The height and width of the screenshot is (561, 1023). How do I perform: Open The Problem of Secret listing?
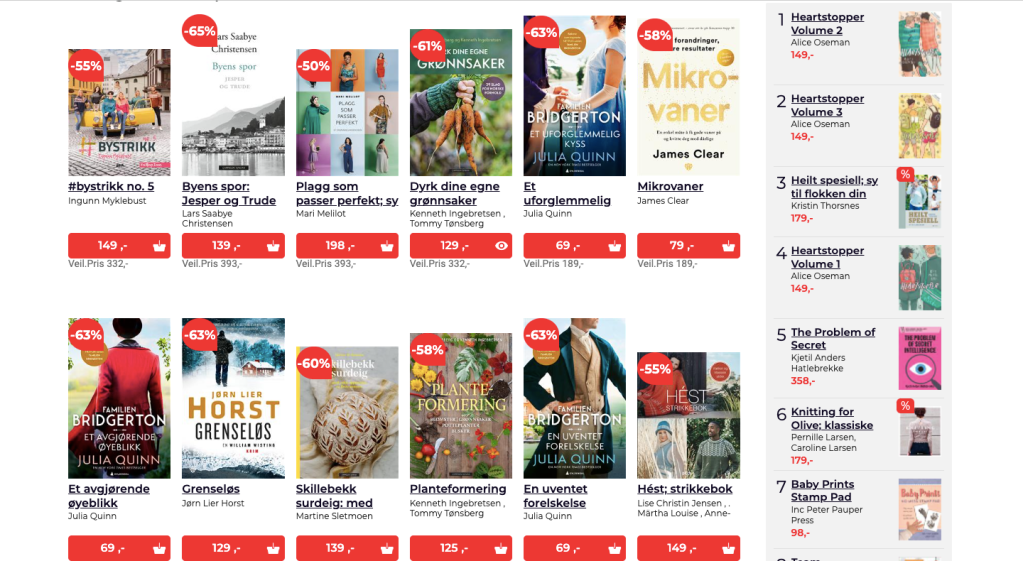pyautogui.click(x=832, y=338)
